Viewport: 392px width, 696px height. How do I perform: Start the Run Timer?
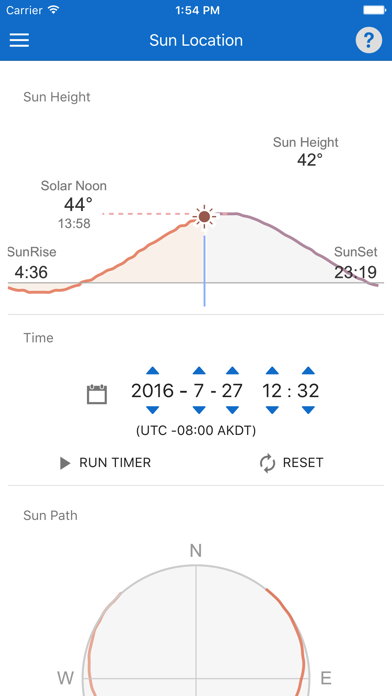coord(106,463)
